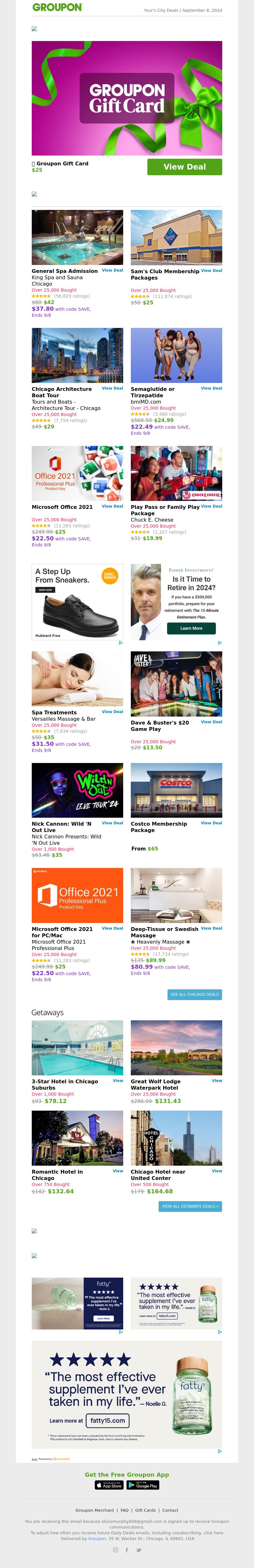View Deal for Spa Treatments

click(112, 711)
